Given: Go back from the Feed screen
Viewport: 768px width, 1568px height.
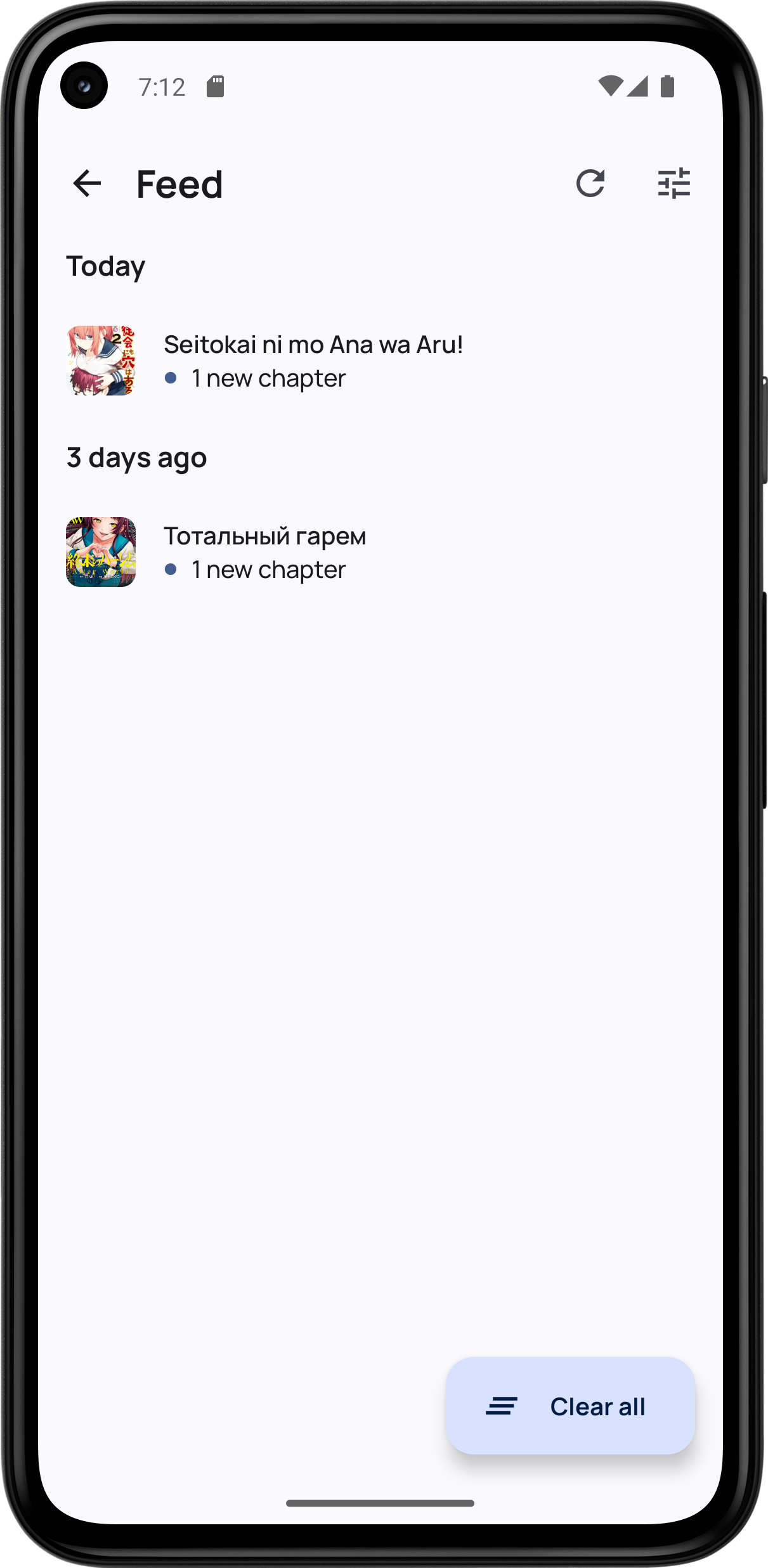Looking at the screenshot, I should tap(87, 184).
